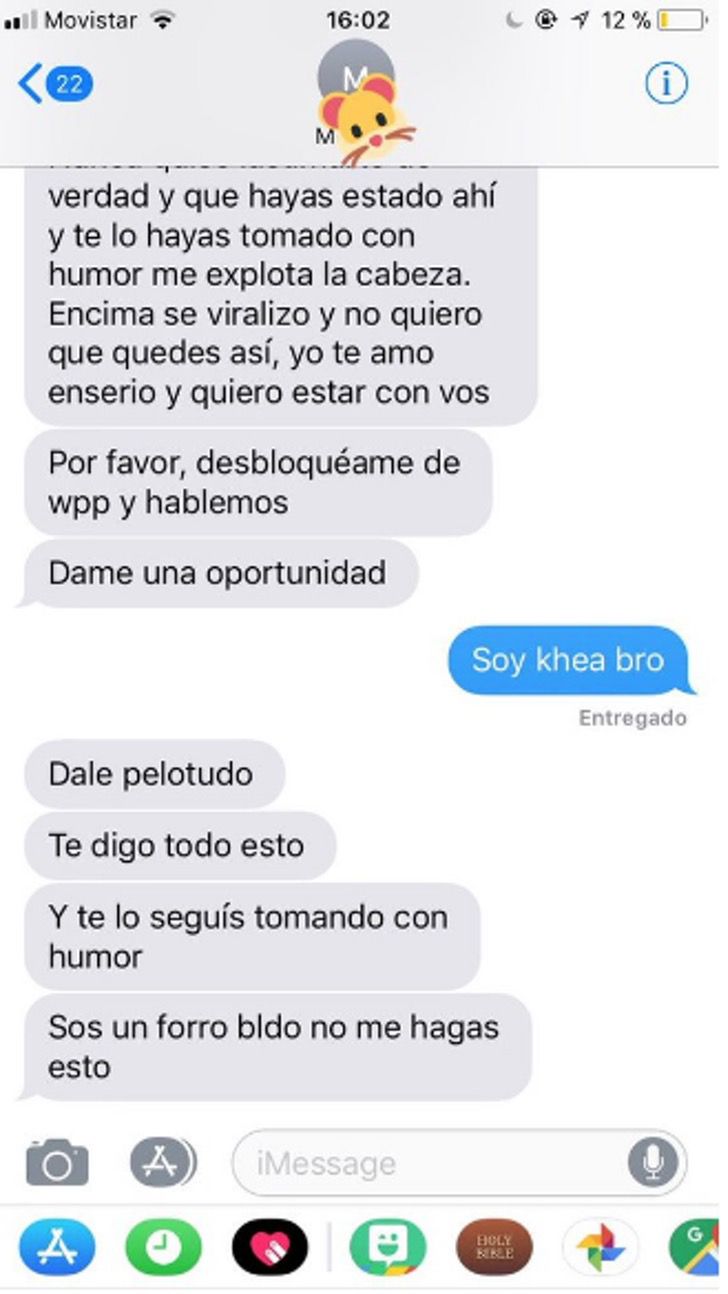The width and height of the screenshot is (728, 1294).
Task: Open the Holy Bible app in the strip
Action: tap(495, 1247)
